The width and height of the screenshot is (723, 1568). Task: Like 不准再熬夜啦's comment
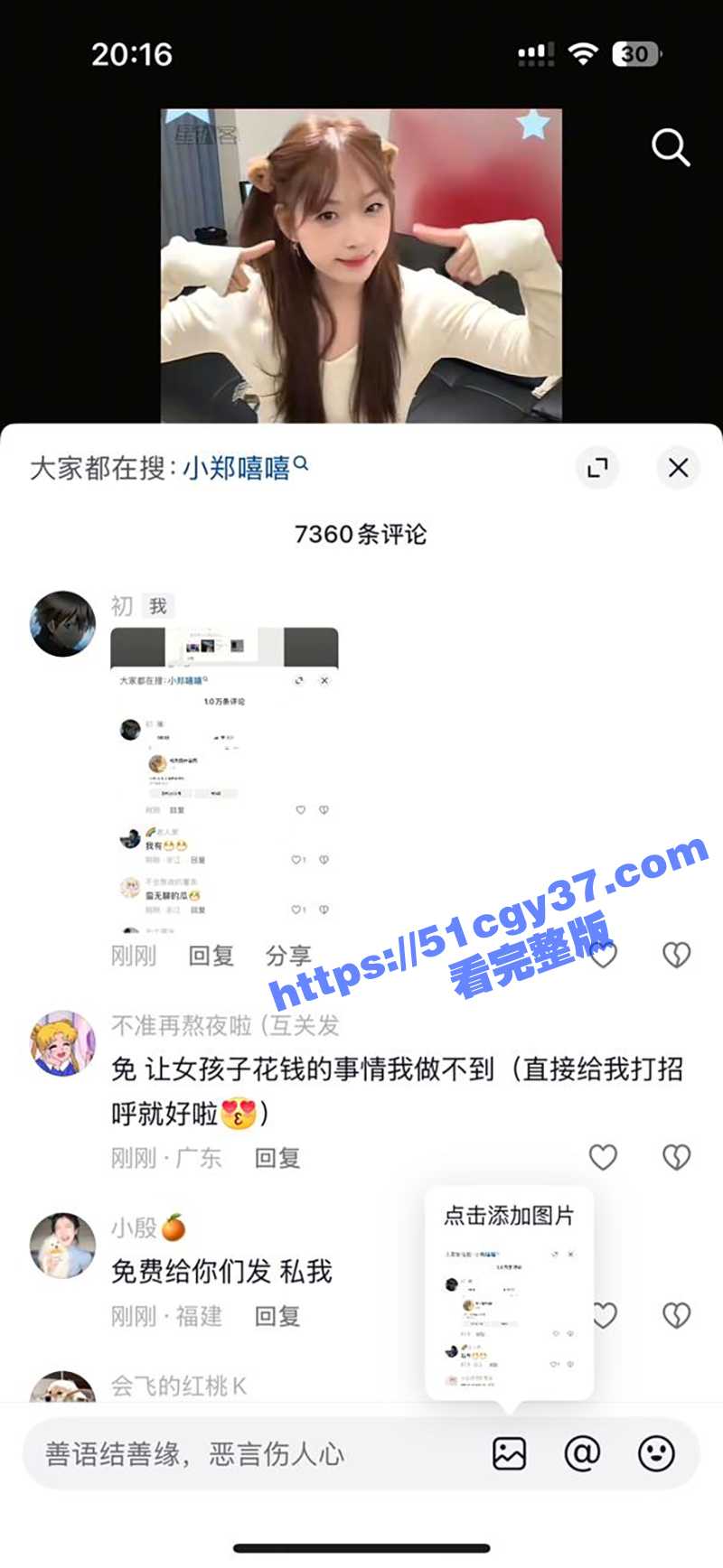click(x=603, y=1157)
